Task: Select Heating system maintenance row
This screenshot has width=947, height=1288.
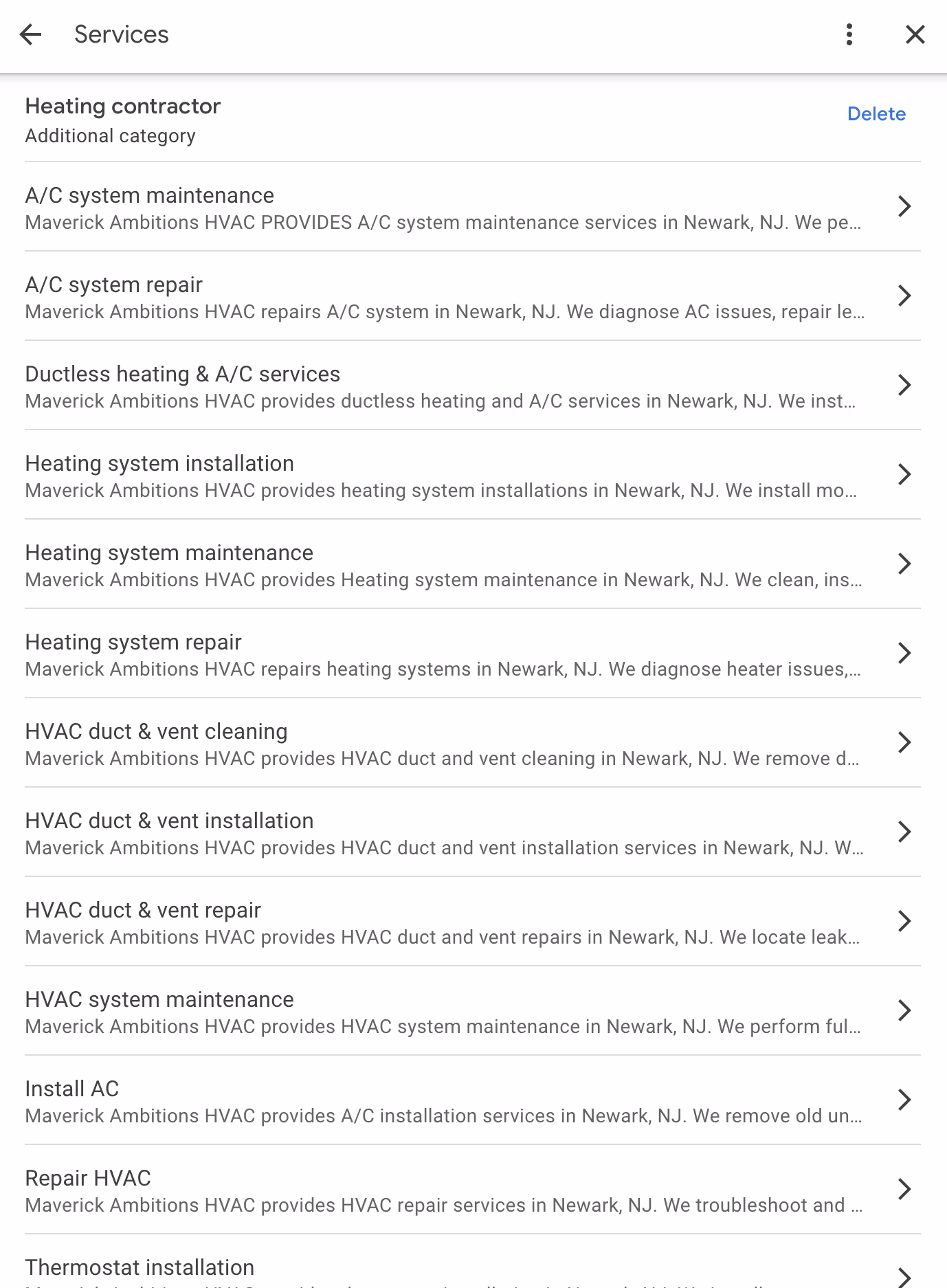Action: click(x=473, y=564)
